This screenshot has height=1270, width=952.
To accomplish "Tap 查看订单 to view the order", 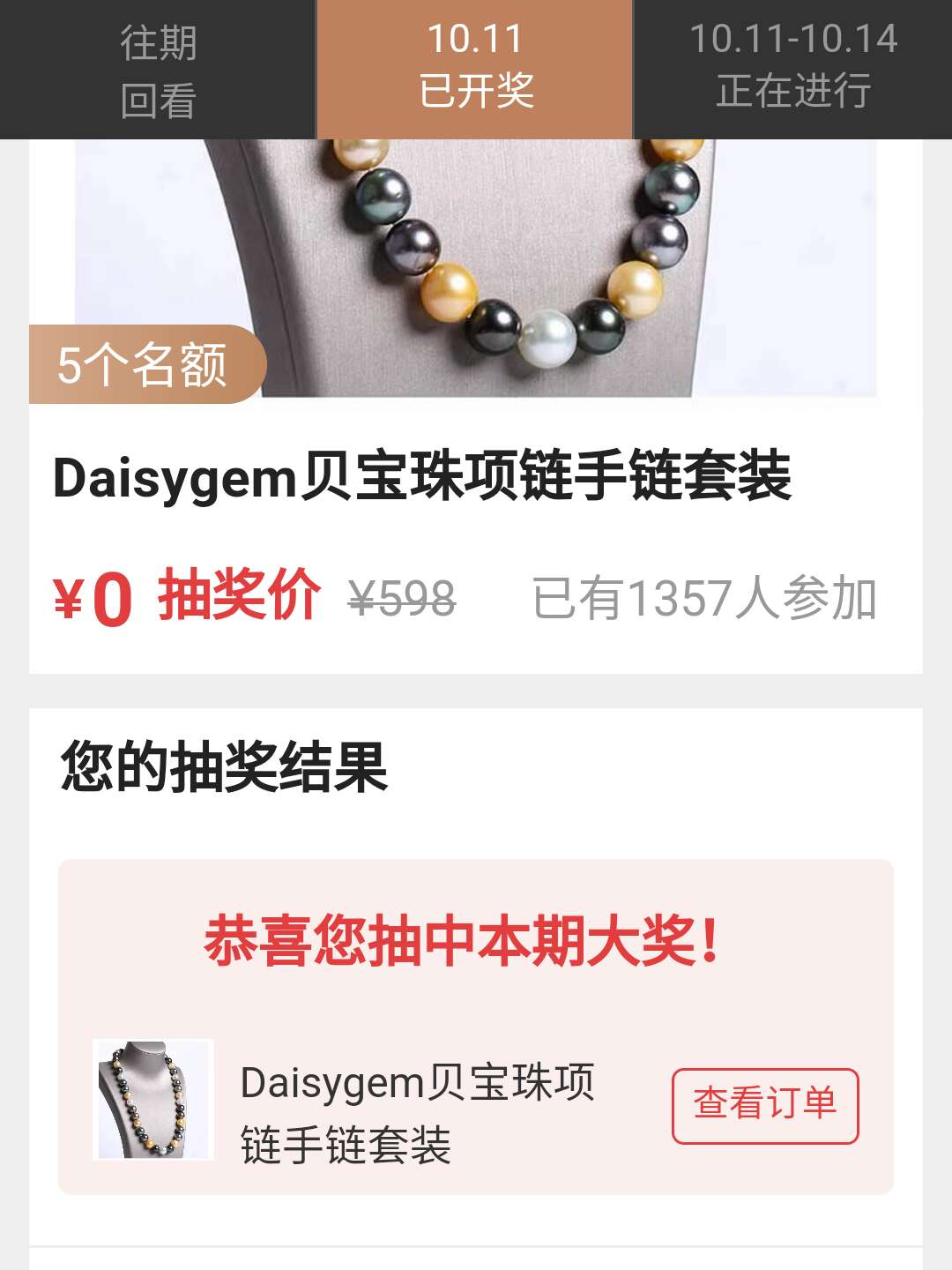I will [764, 1106].
